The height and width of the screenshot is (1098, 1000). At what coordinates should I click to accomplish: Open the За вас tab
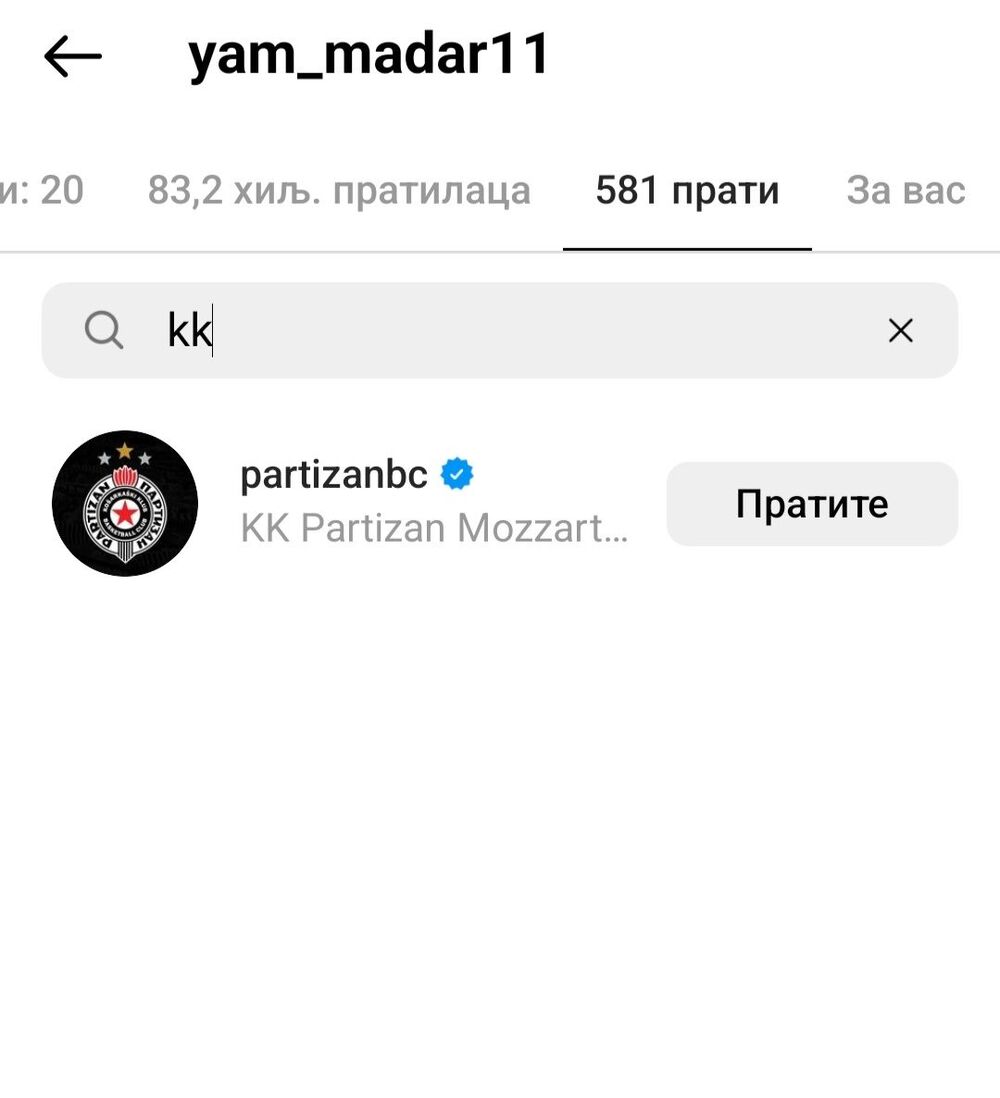[x=906, y=190]
